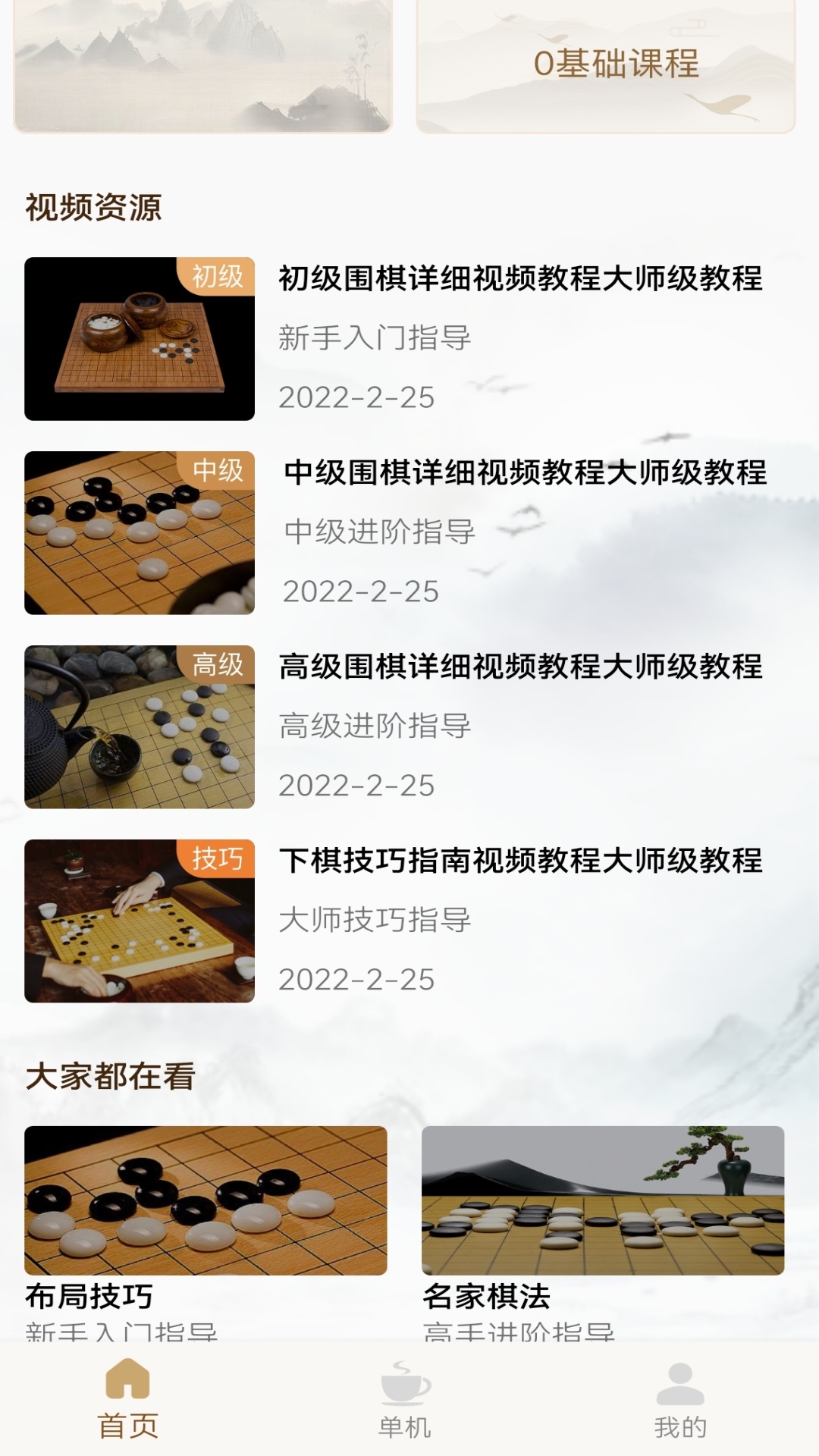This screenshot has width=819, height=1456.
Task: Switch to the 单机 tab
Action: (x=405, y=1399)
